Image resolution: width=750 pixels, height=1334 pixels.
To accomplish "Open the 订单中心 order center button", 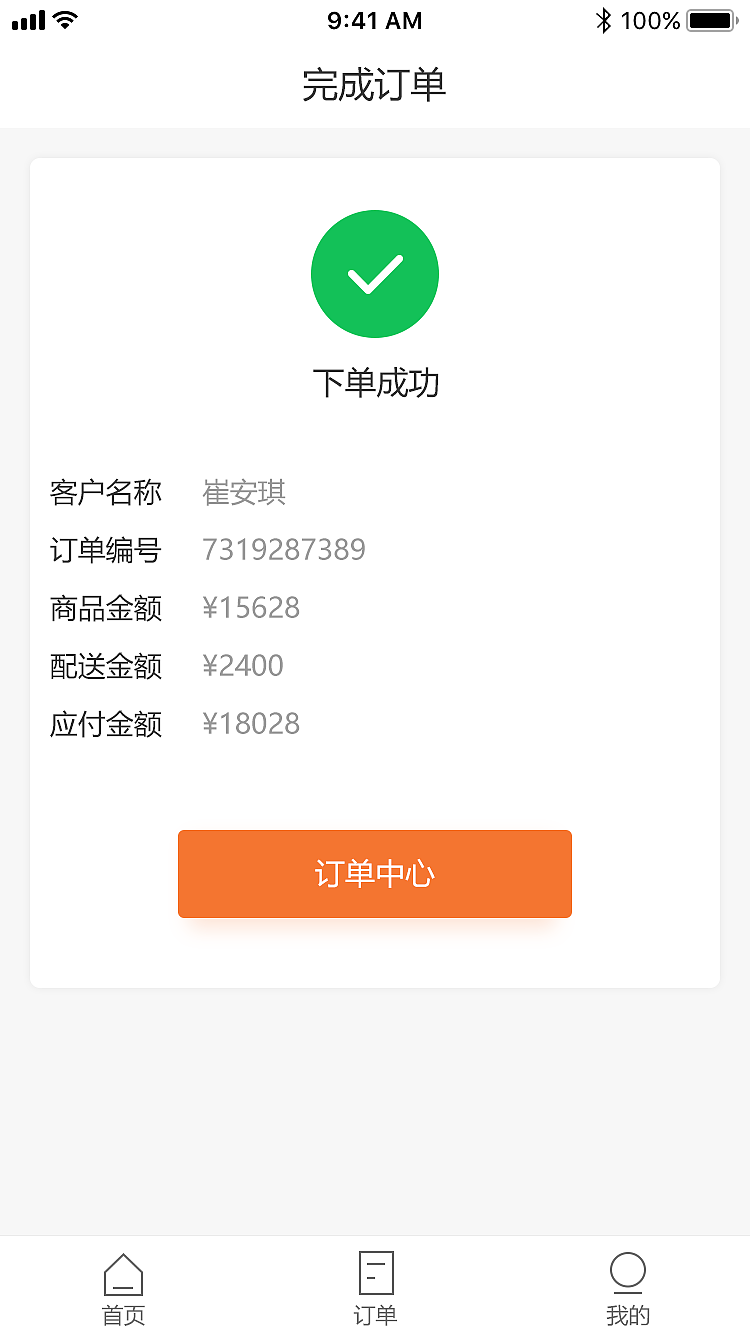I will coord(375,873).
